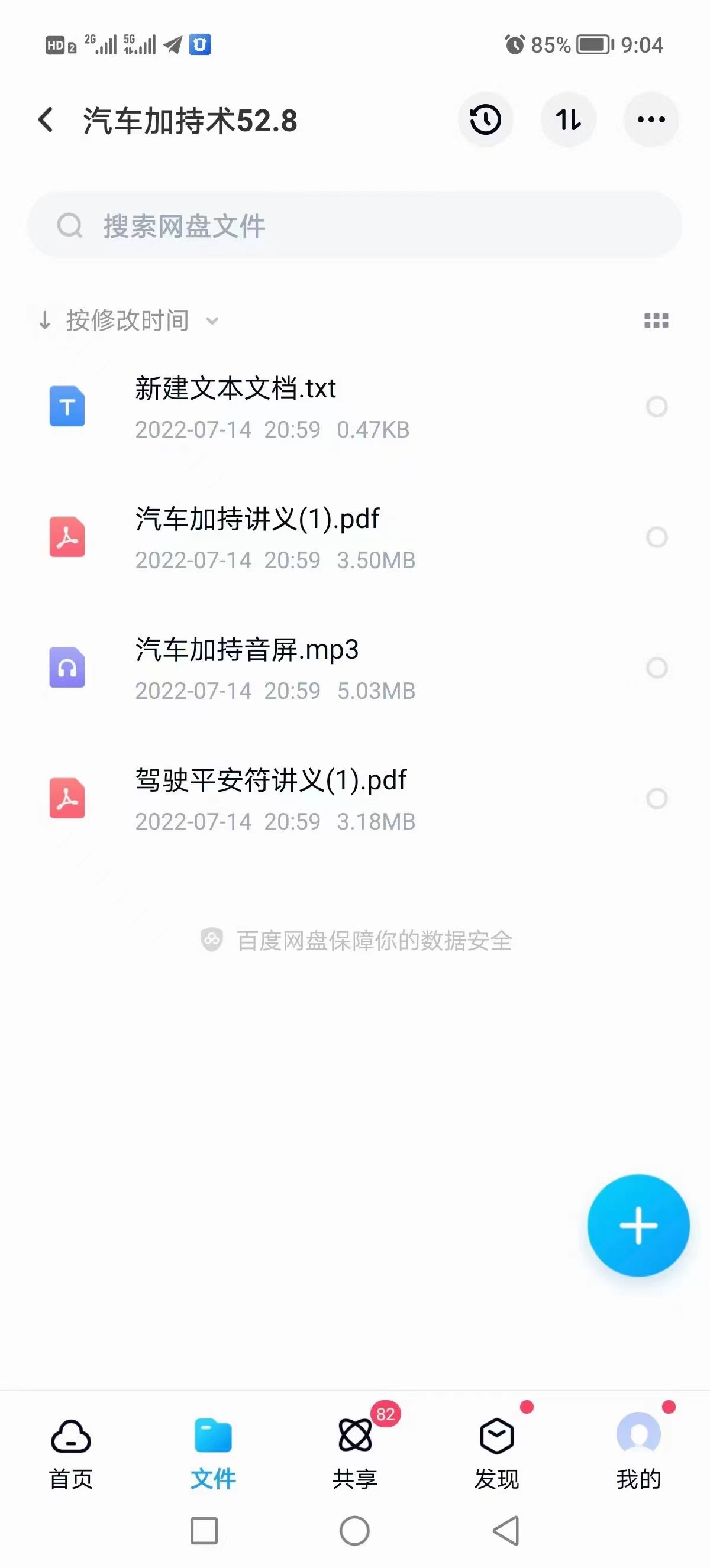Toggle the descending sort arrow

[46, 319]
